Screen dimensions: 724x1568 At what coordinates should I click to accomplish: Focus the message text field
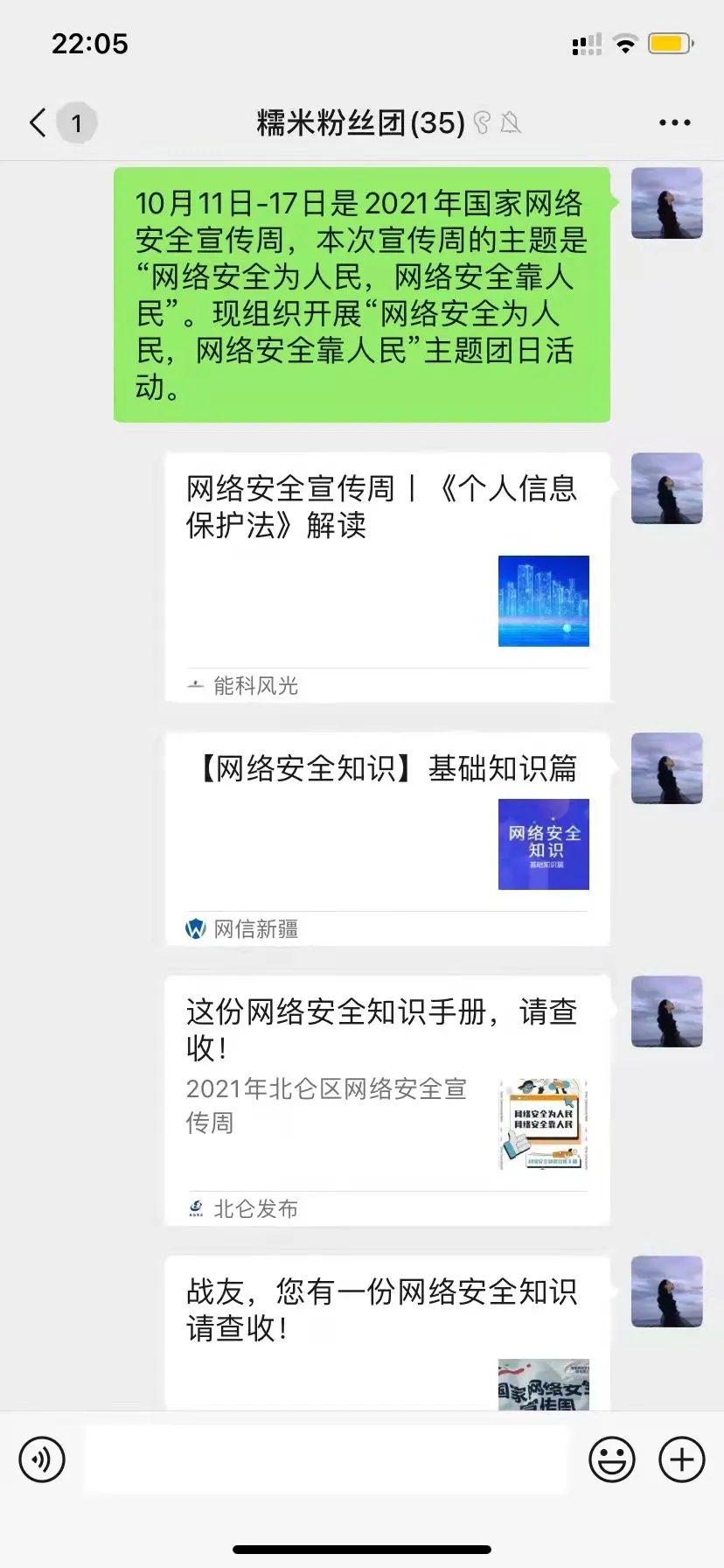(325, 1459)
